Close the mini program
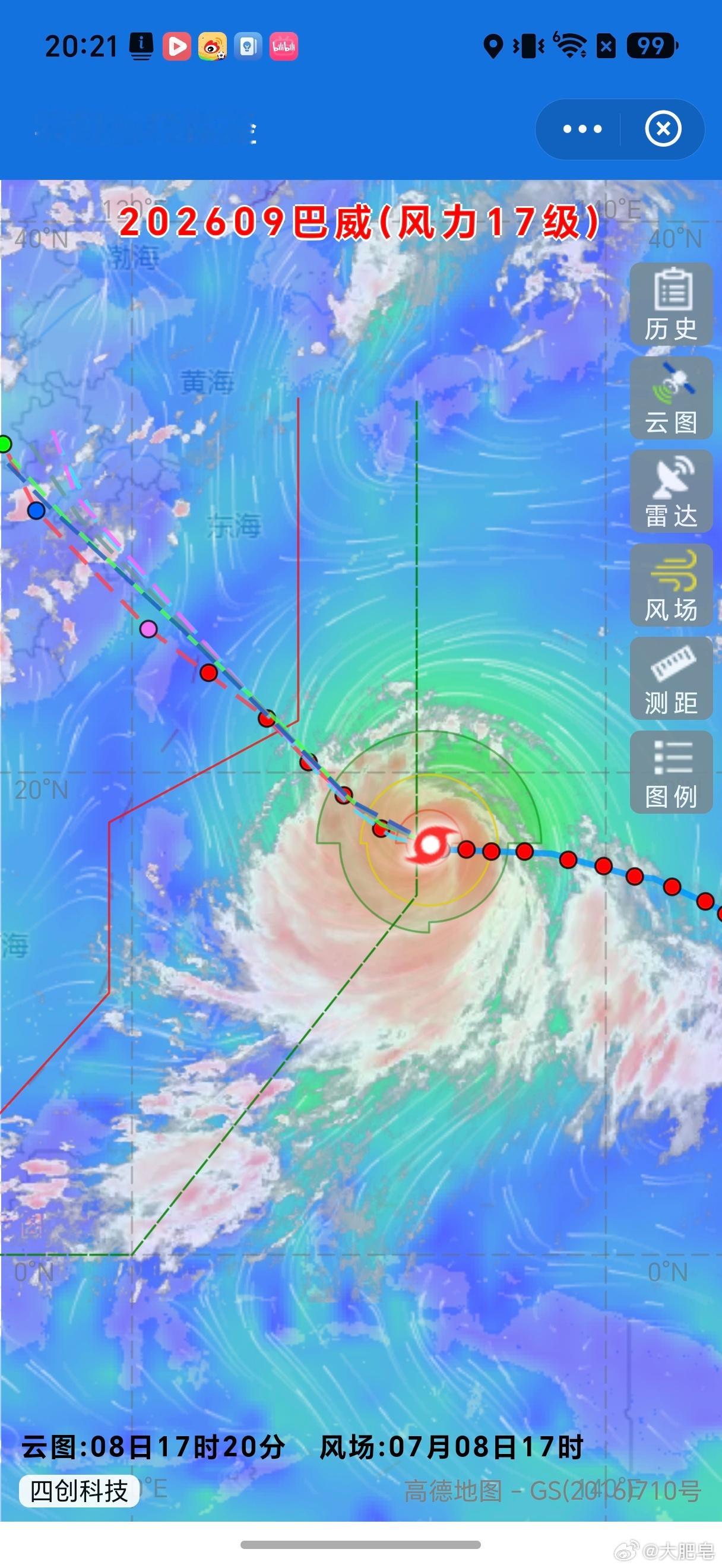This screenshot has height=1568, width=722. (x=663, y=129)
